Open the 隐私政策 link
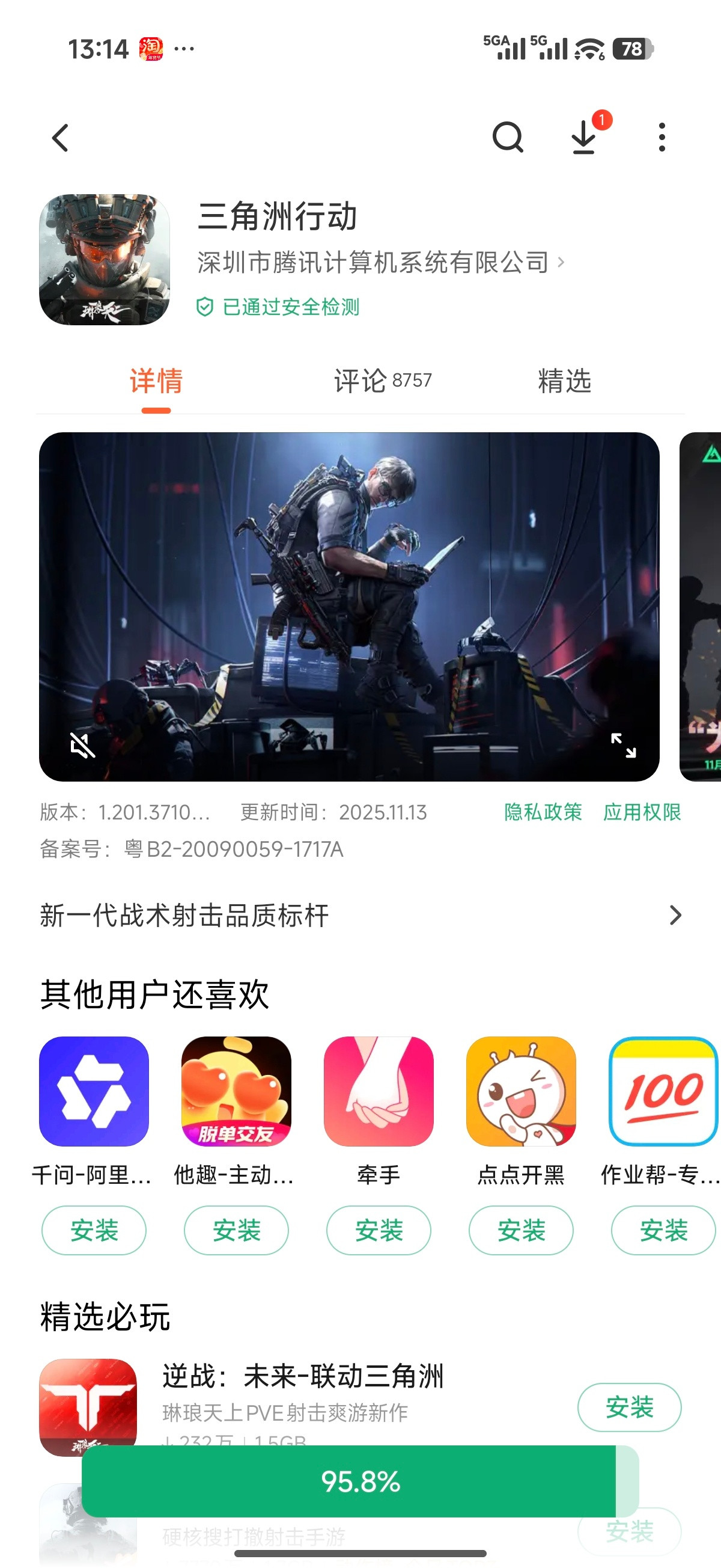Screen dimensions: 721x1568 [x=542, y=812]
